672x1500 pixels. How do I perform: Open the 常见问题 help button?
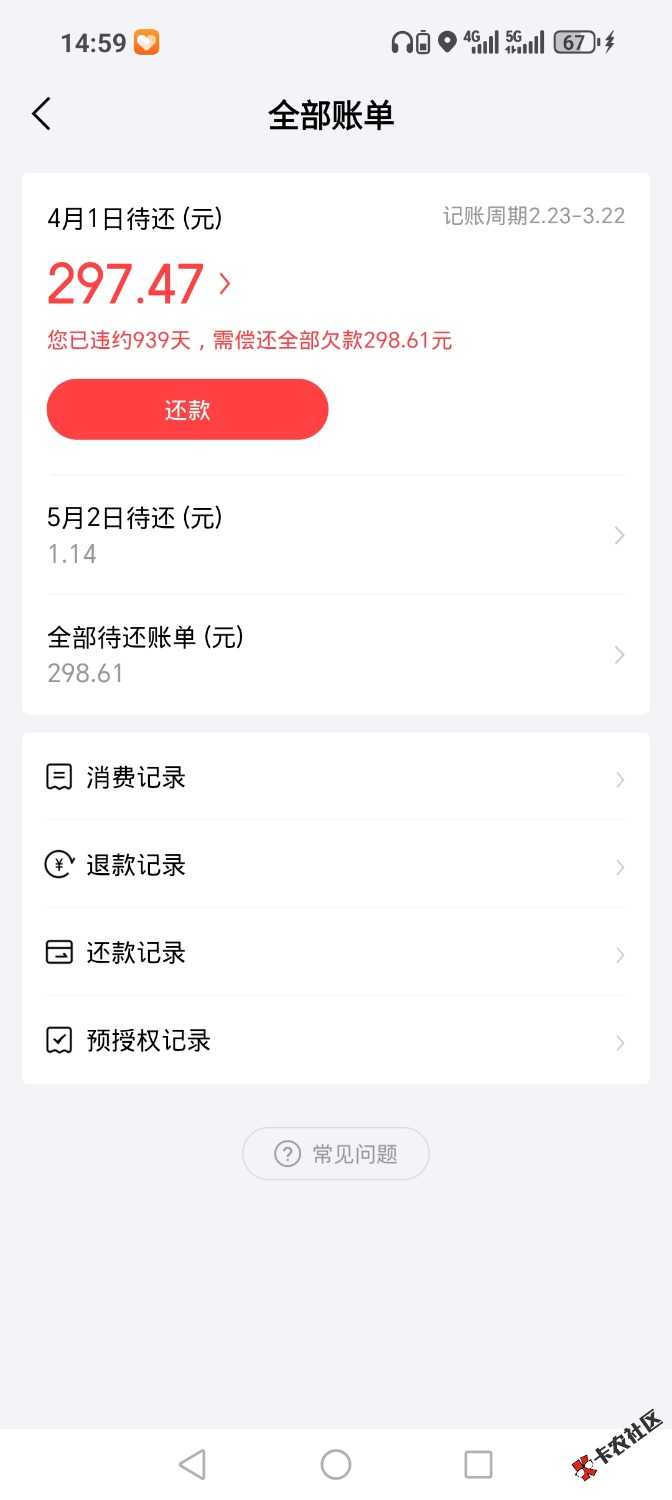[x=336, y=1154]
